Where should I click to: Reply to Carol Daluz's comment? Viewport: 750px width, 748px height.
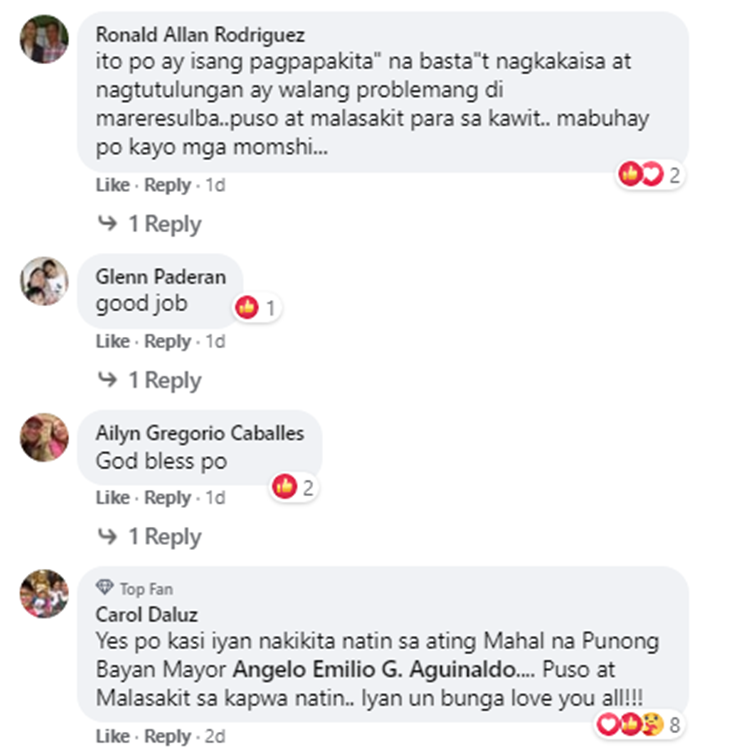coord(167,737)
